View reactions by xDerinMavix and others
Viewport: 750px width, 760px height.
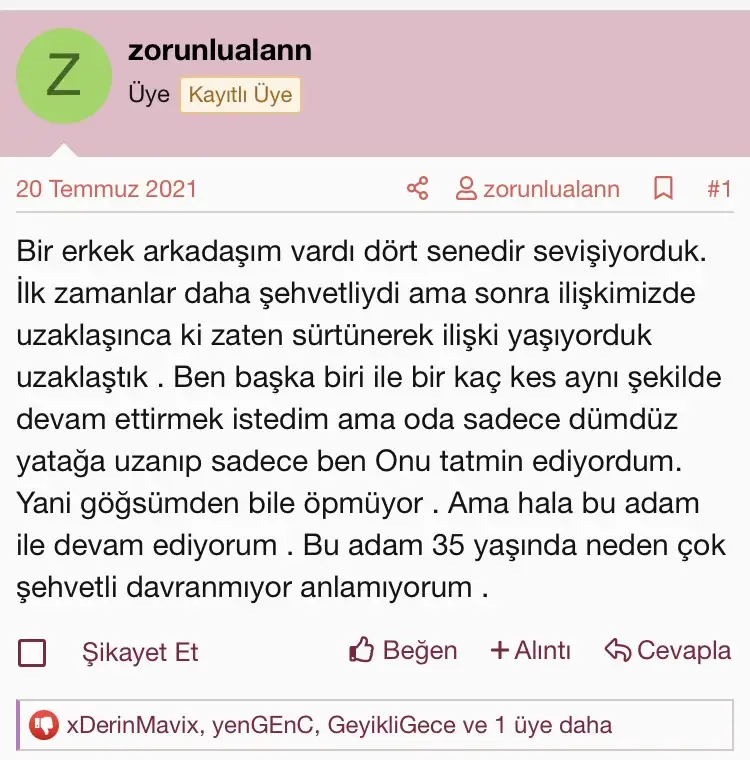coord(338,725)
